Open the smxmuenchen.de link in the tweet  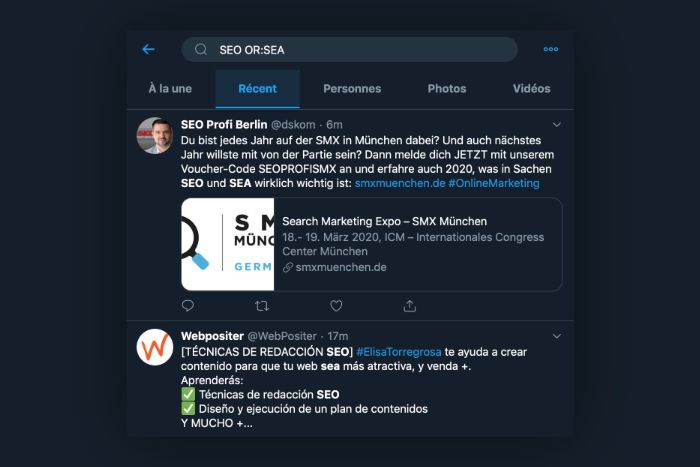(x=399, y=184)
